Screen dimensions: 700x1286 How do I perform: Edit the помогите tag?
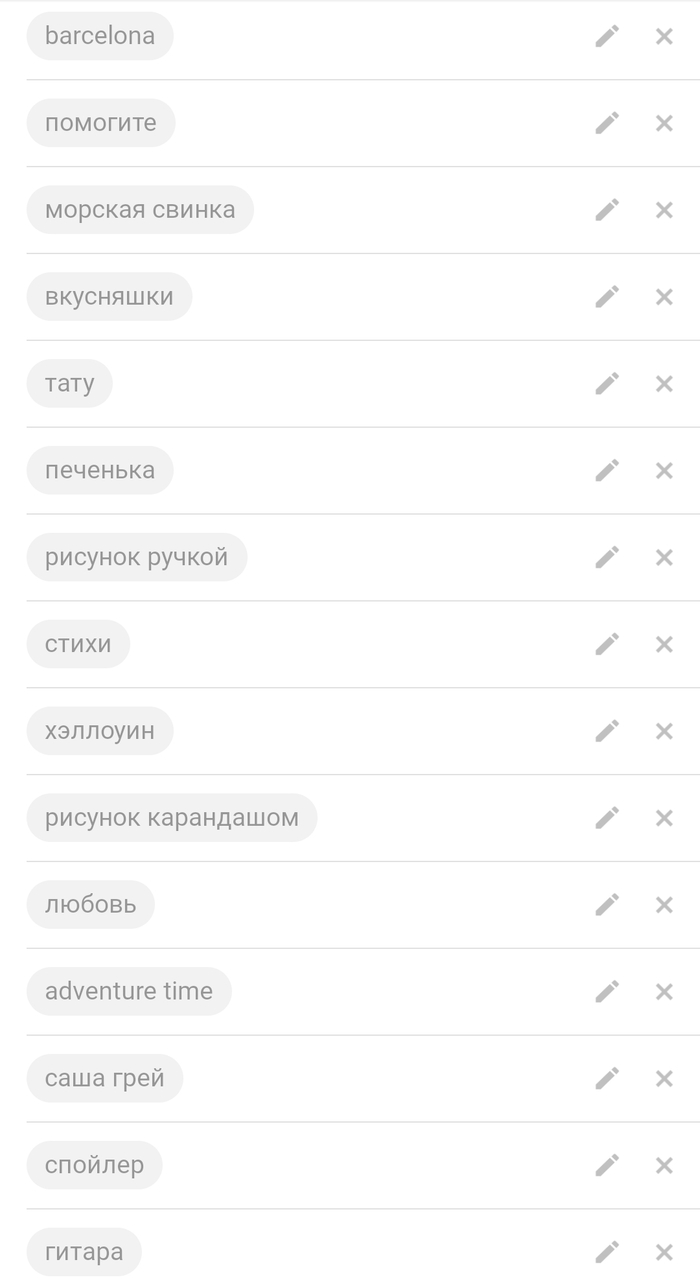click(x=607, y=123)
